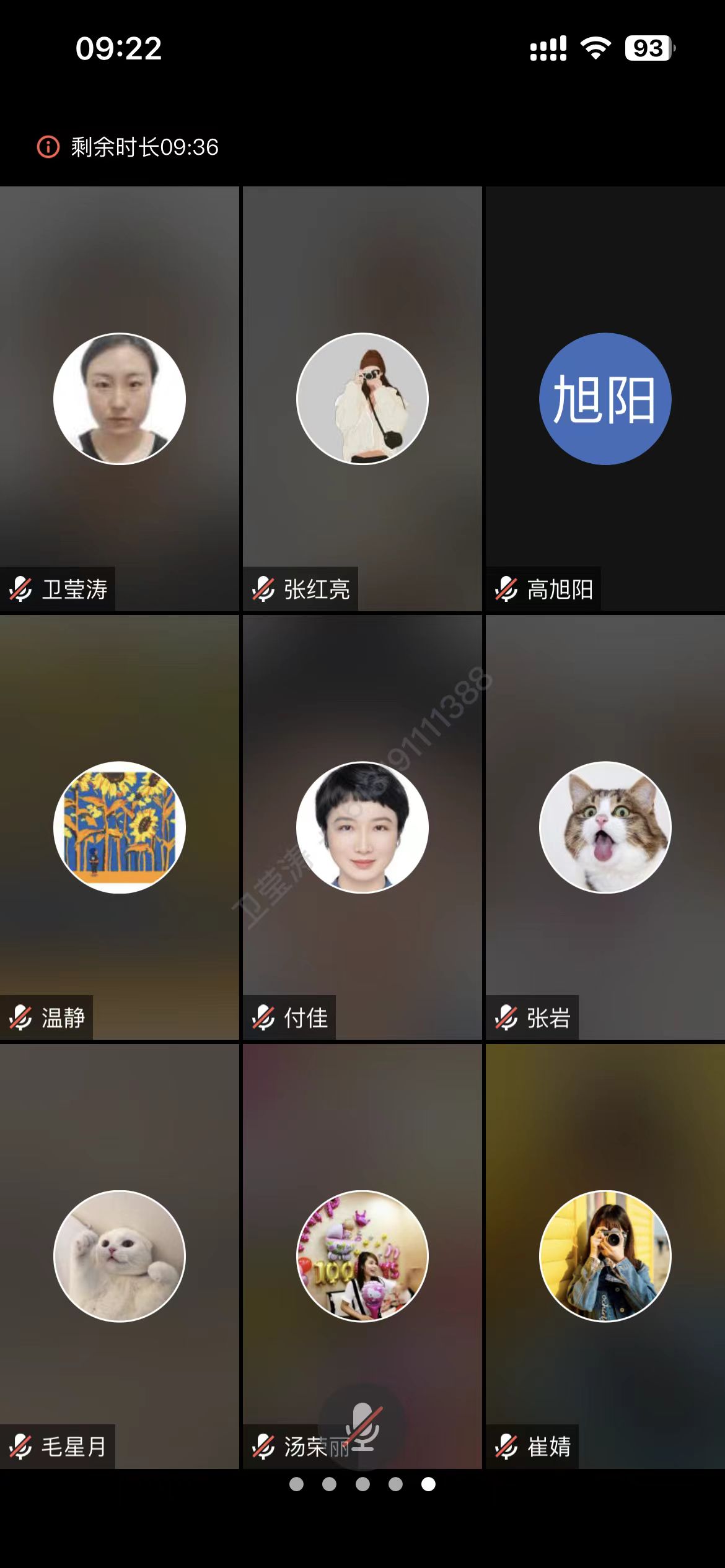The image size is (725, 1568).
Task: Open 卫莹涛's participant tile
Action: pyautogui.click(x=119, y=399)
